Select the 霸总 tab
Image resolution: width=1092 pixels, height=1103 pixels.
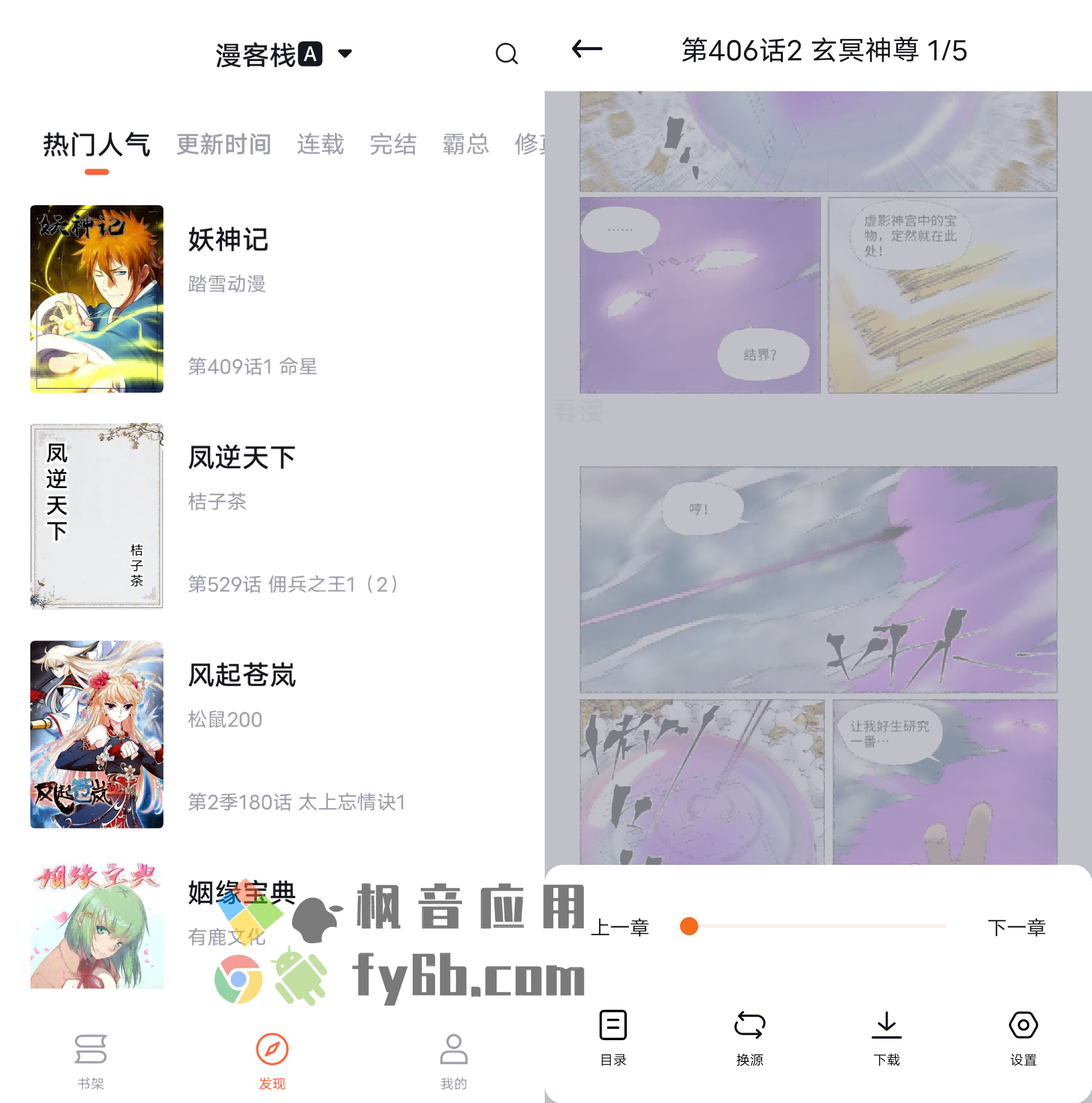point(465,144)
